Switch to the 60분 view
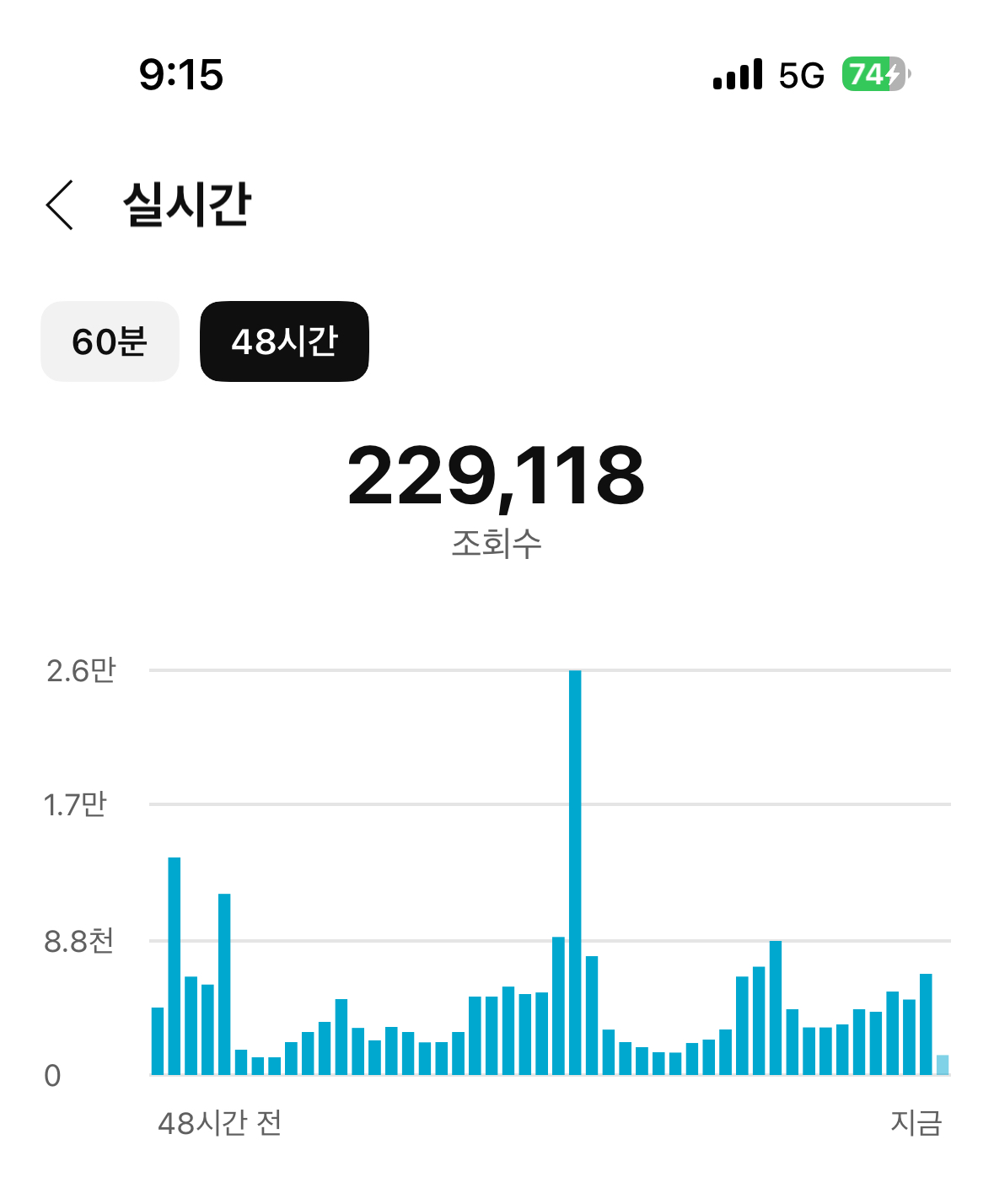This screenshot has width=994, height=1204. pos(110,341)
